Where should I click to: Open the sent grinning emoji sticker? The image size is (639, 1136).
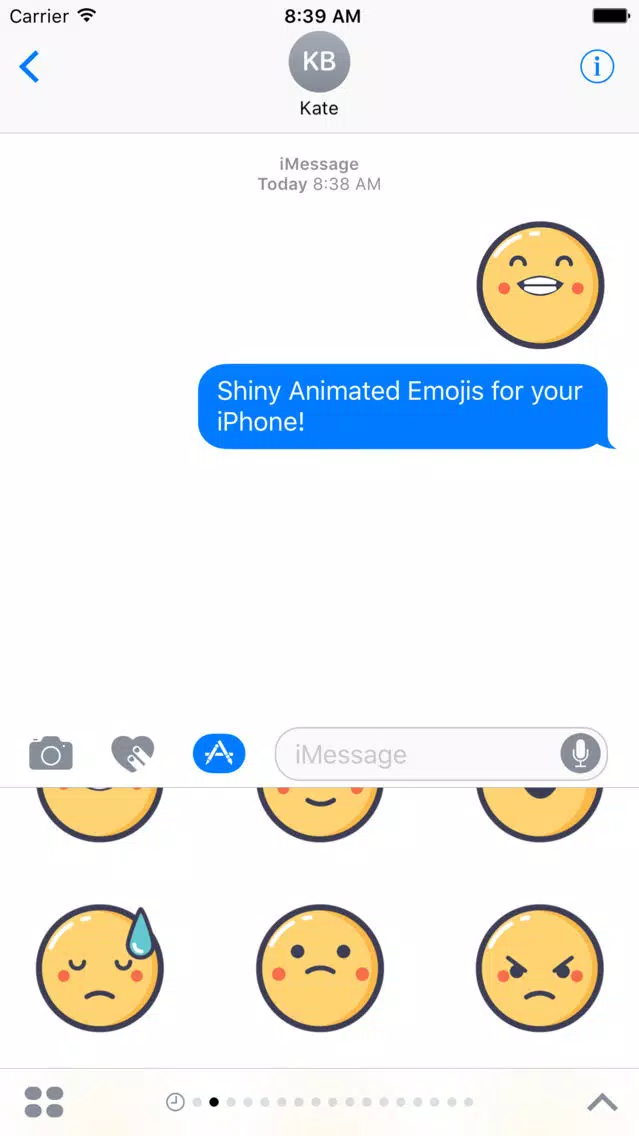pyautogui.click(x=540, y=285)
